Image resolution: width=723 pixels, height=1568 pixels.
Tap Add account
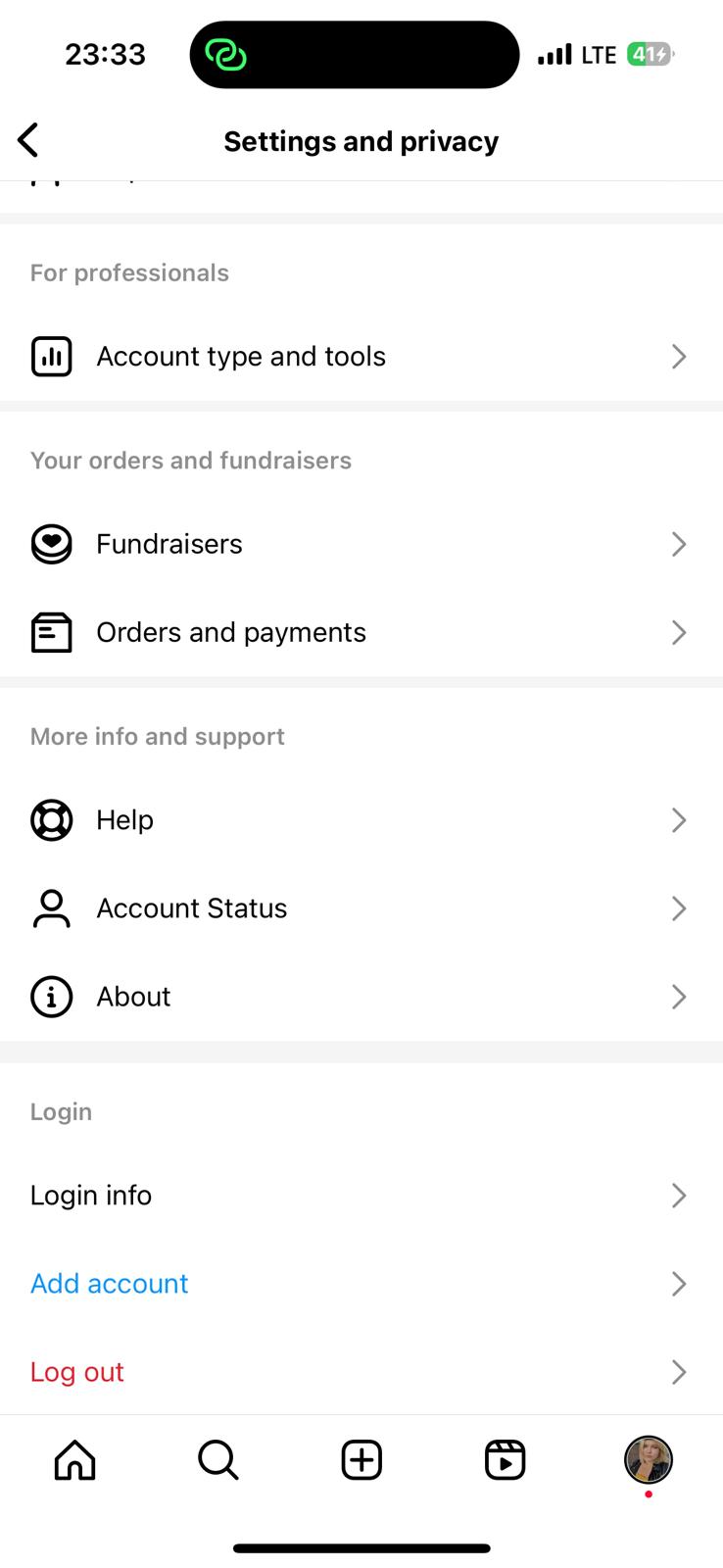coord(110,1284)
